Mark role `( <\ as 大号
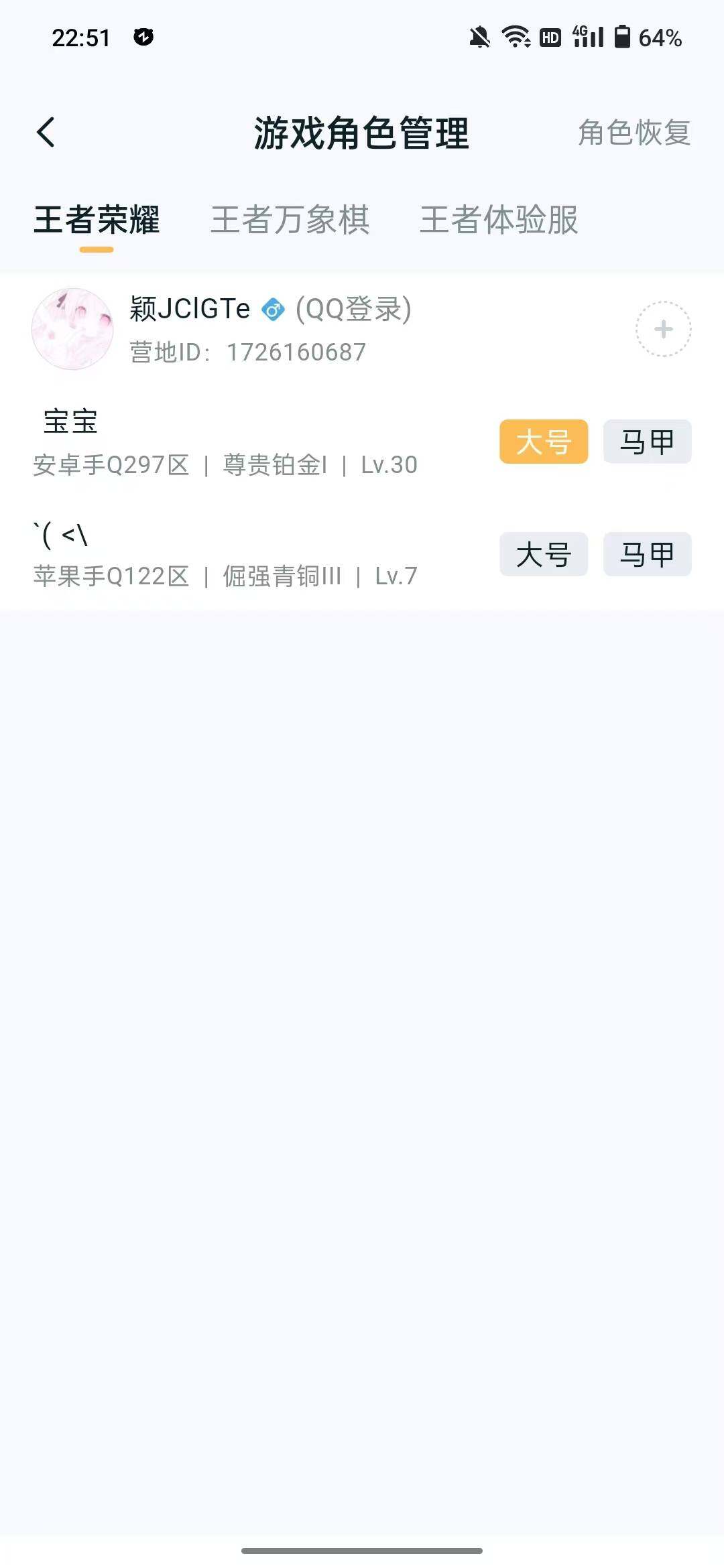The width and height of the screenshot is (724, 1568). (x=543, y=554)
